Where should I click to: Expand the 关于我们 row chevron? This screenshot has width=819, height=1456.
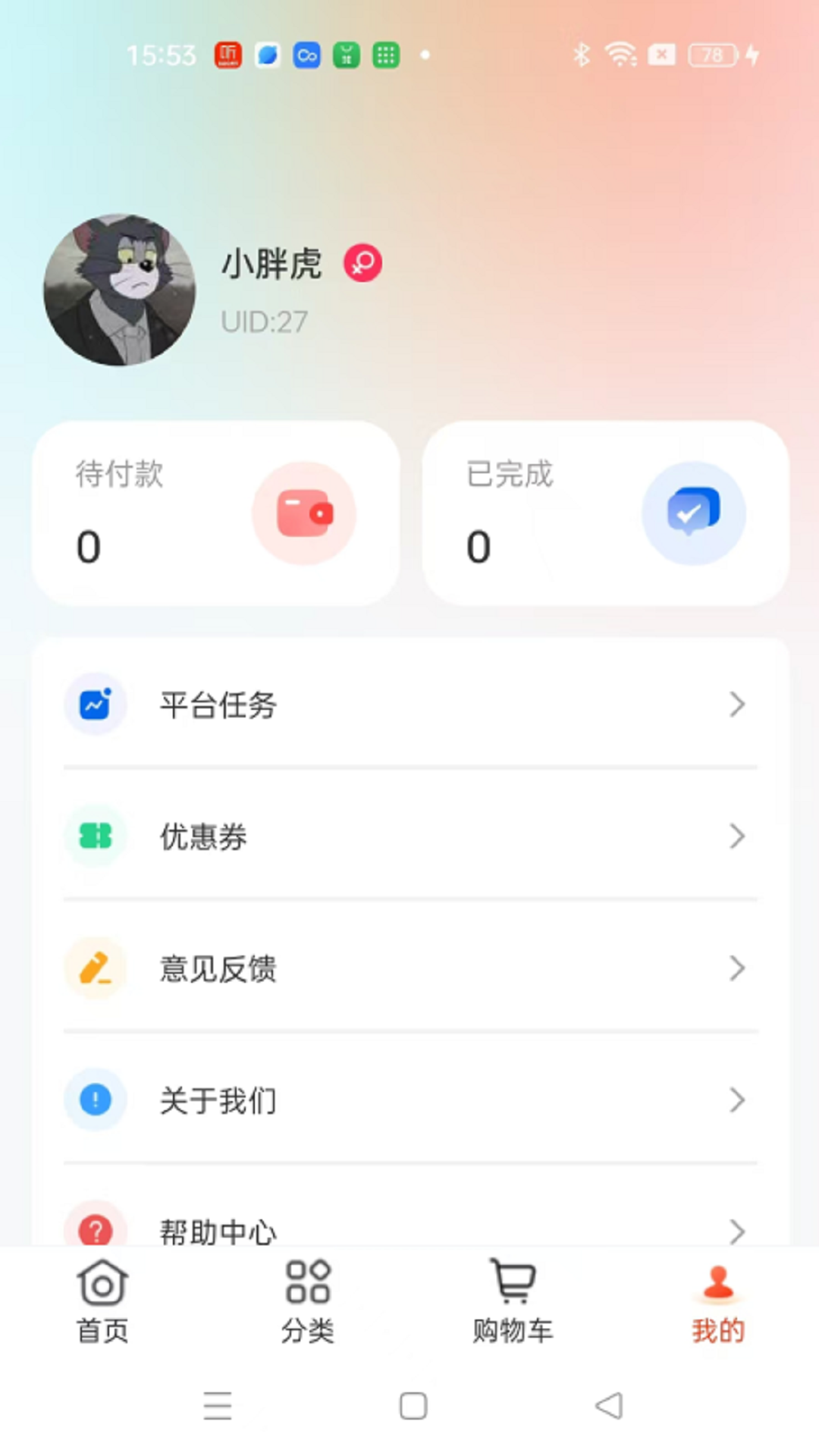pos(737,1100)
